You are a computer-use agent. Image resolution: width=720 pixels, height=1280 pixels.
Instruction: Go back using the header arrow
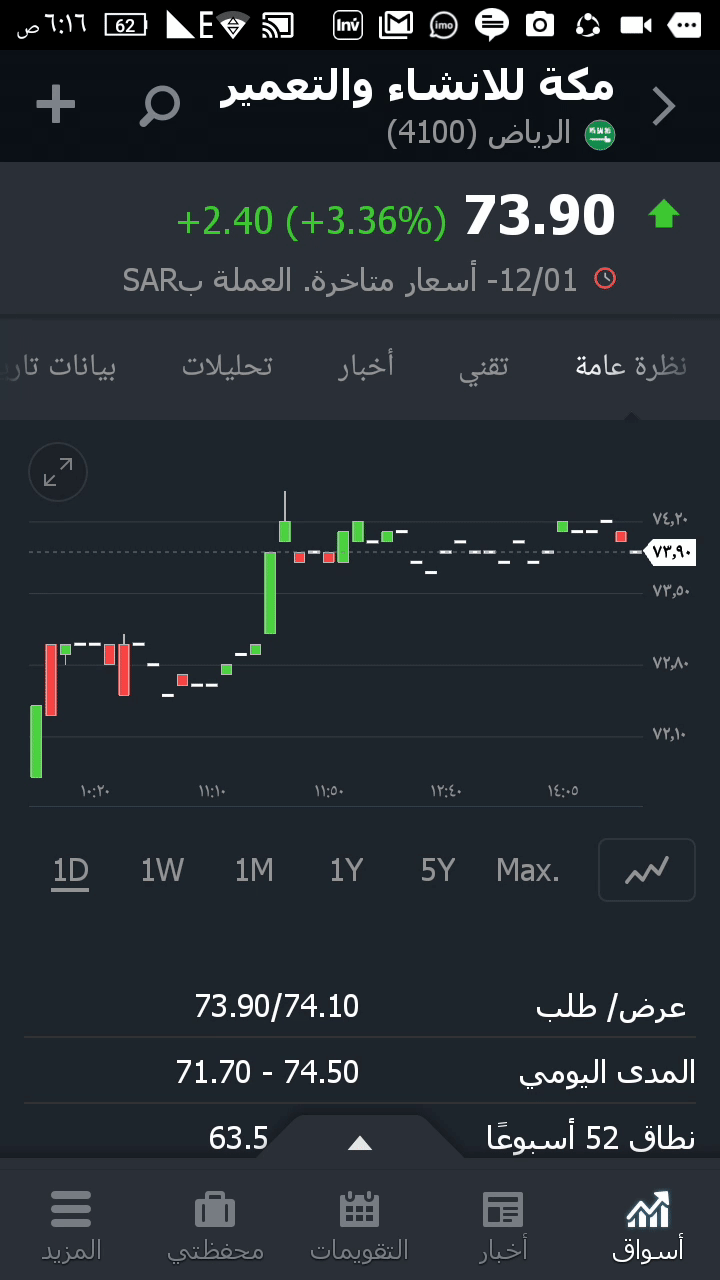pos(664,106)
